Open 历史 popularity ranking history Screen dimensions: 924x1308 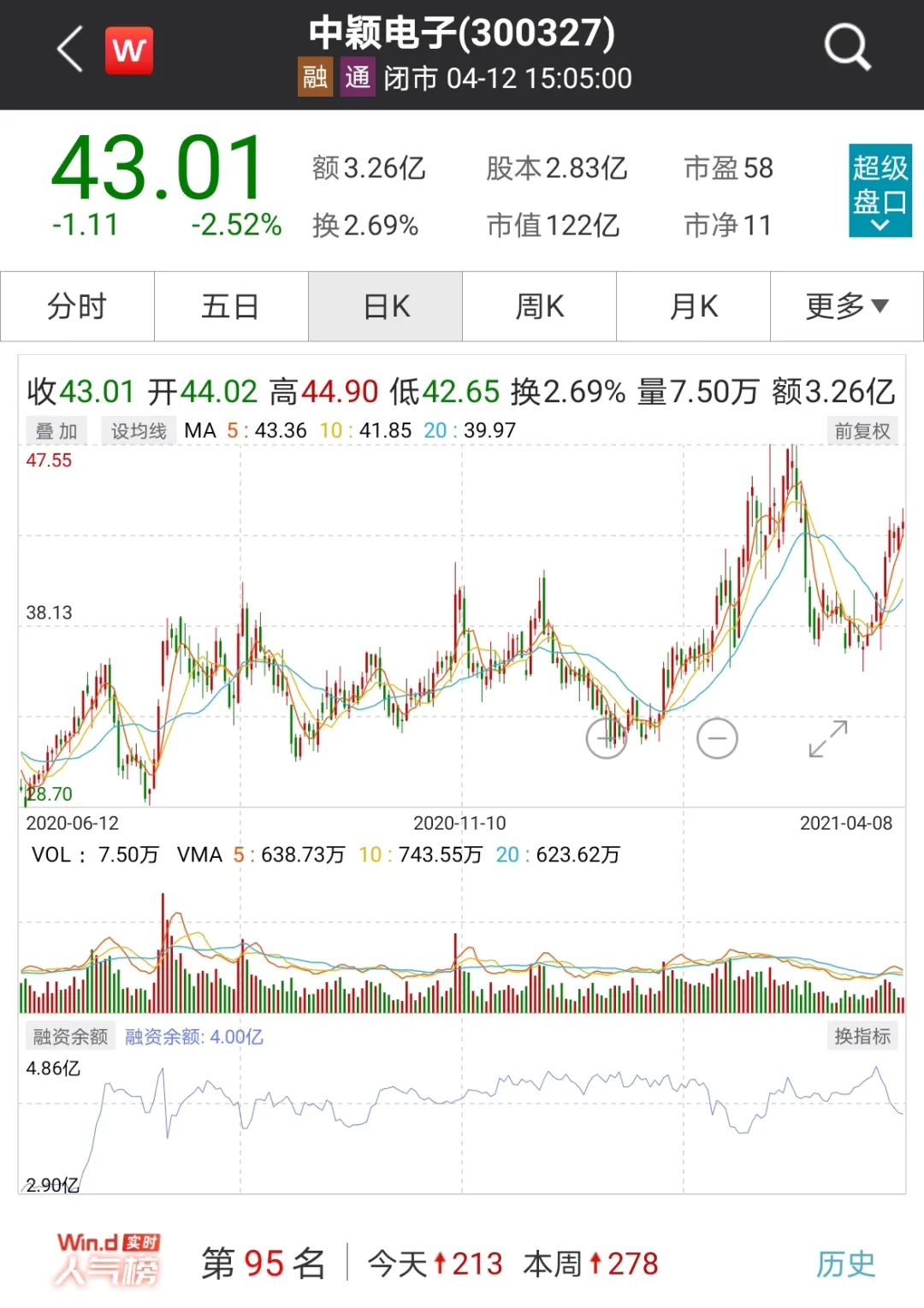[845, 1264]
